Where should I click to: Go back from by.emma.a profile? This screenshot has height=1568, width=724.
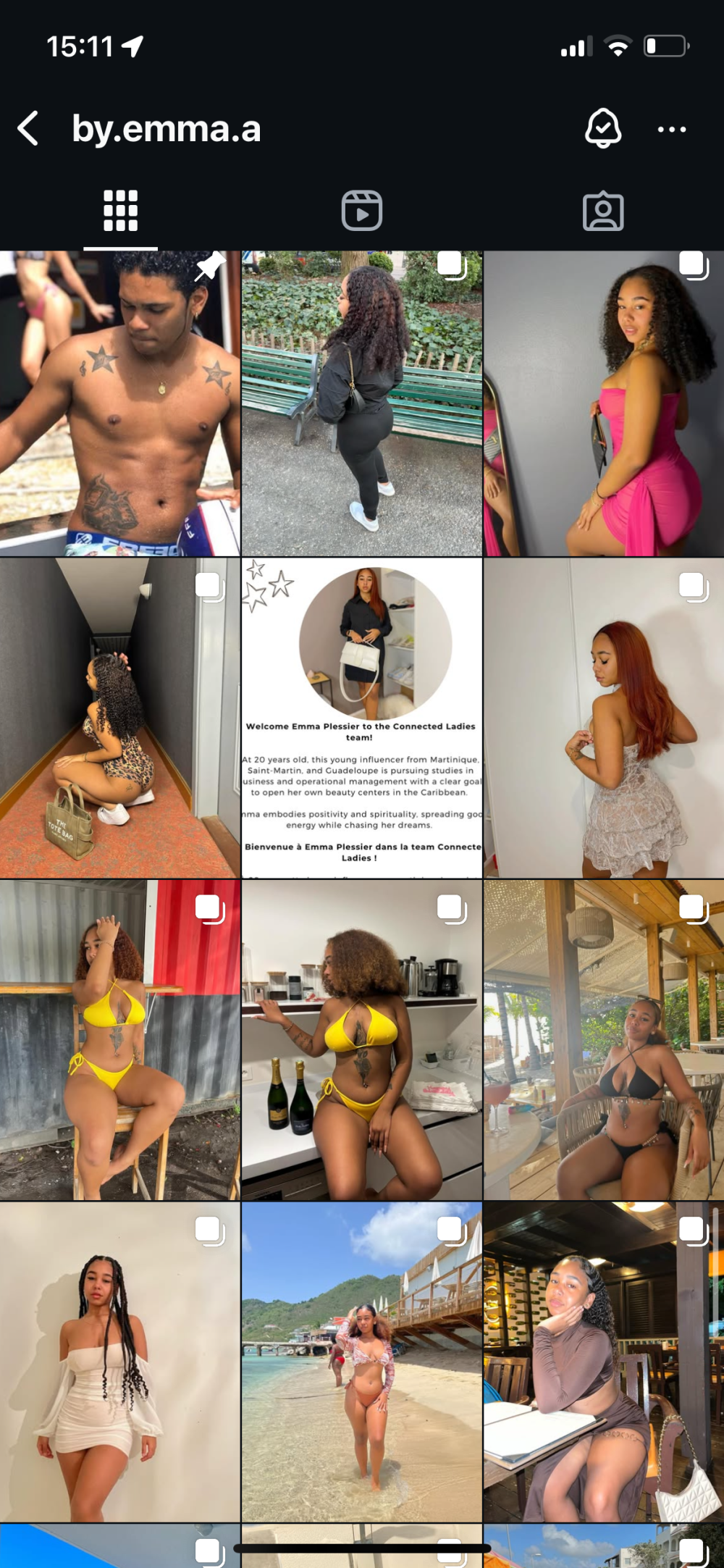(x=28, y=129)
